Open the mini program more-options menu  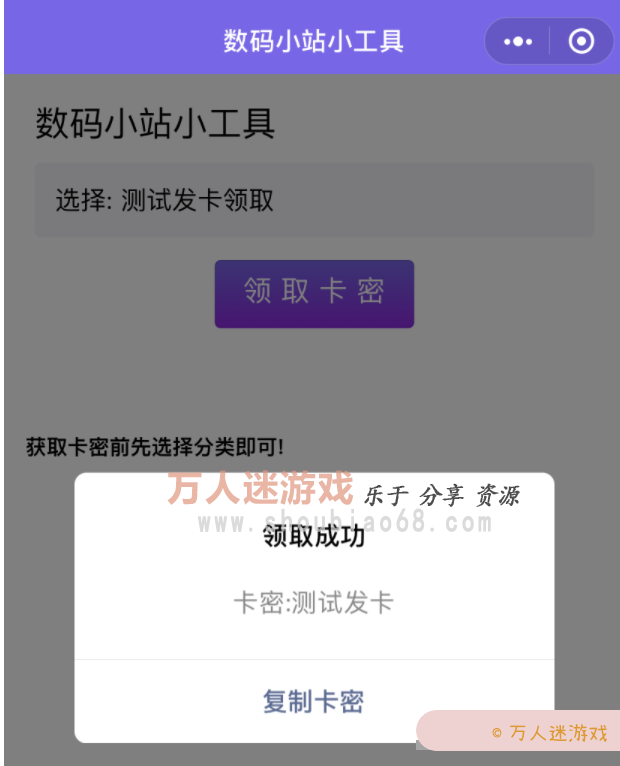tap(518, 41)
